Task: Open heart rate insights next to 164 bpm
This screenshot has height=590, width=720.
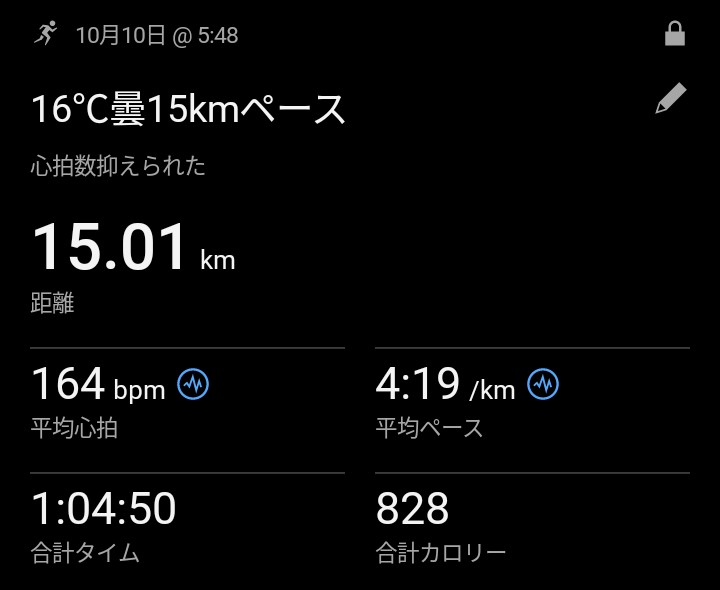Action: [193, 384]
